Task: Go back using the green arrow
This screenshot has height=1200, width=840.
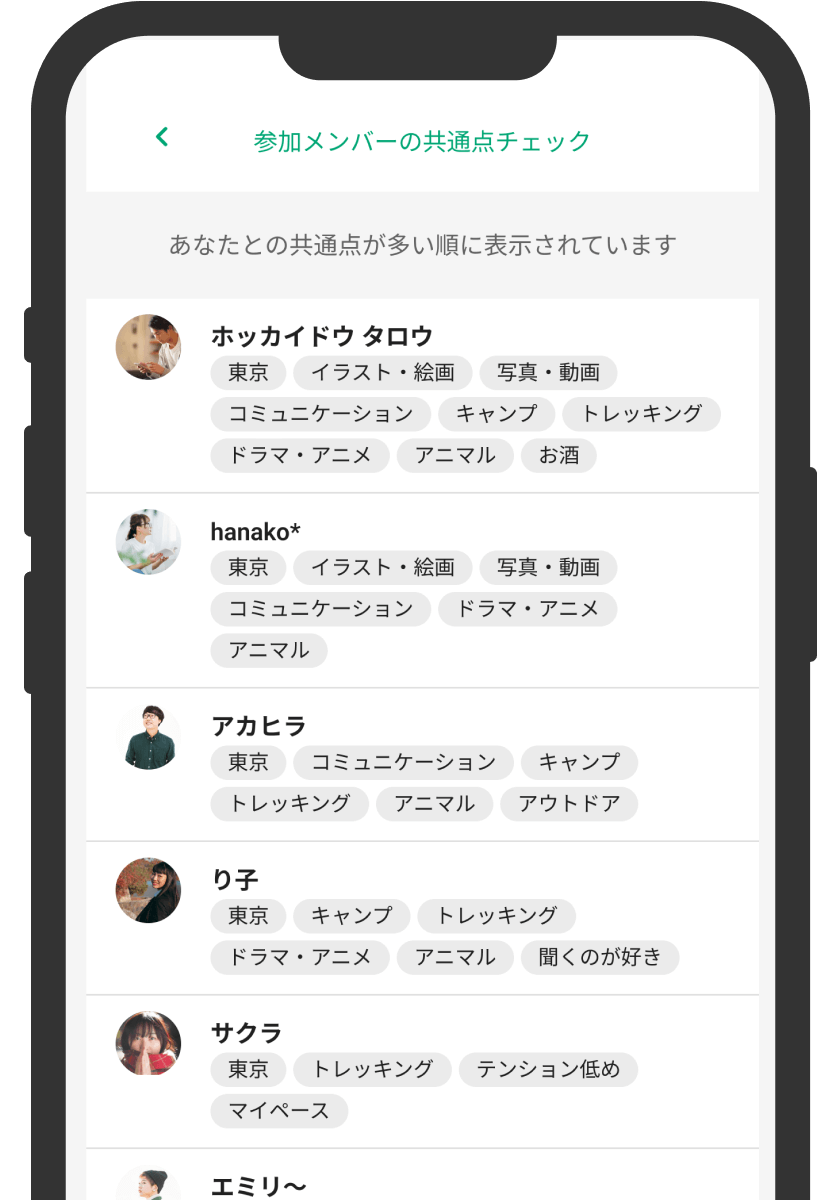Action: (162, 138)
